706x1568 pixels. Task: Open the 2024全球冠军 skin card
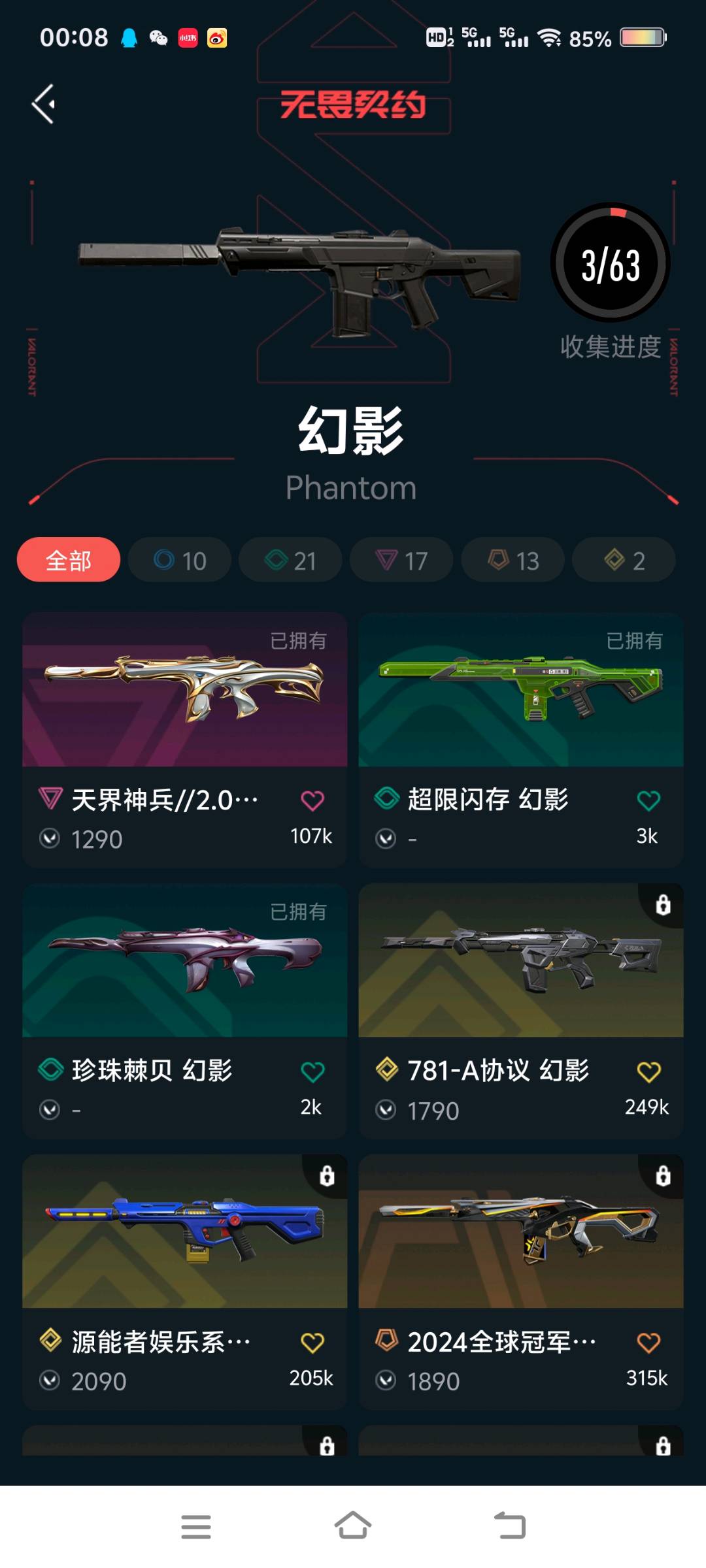click(x=521, y=1232)
